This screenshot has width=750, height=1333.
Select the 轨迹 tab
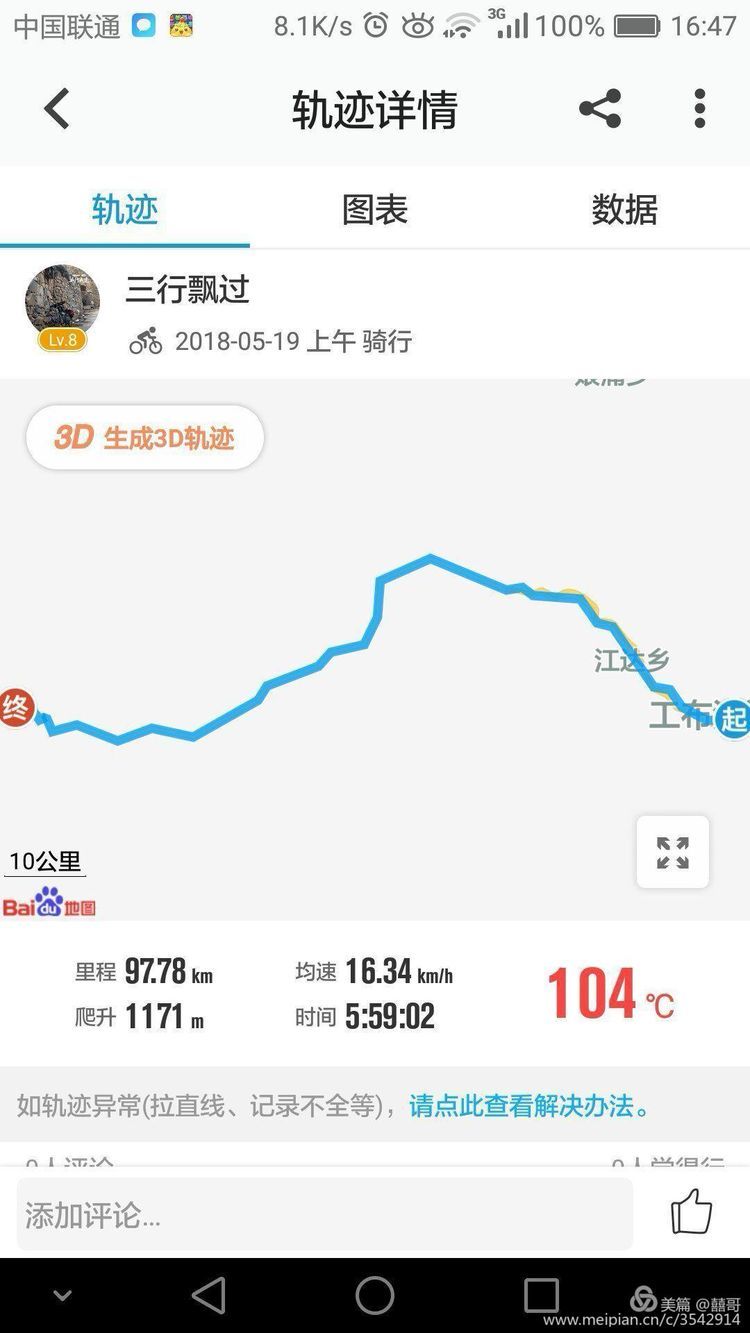125,210
